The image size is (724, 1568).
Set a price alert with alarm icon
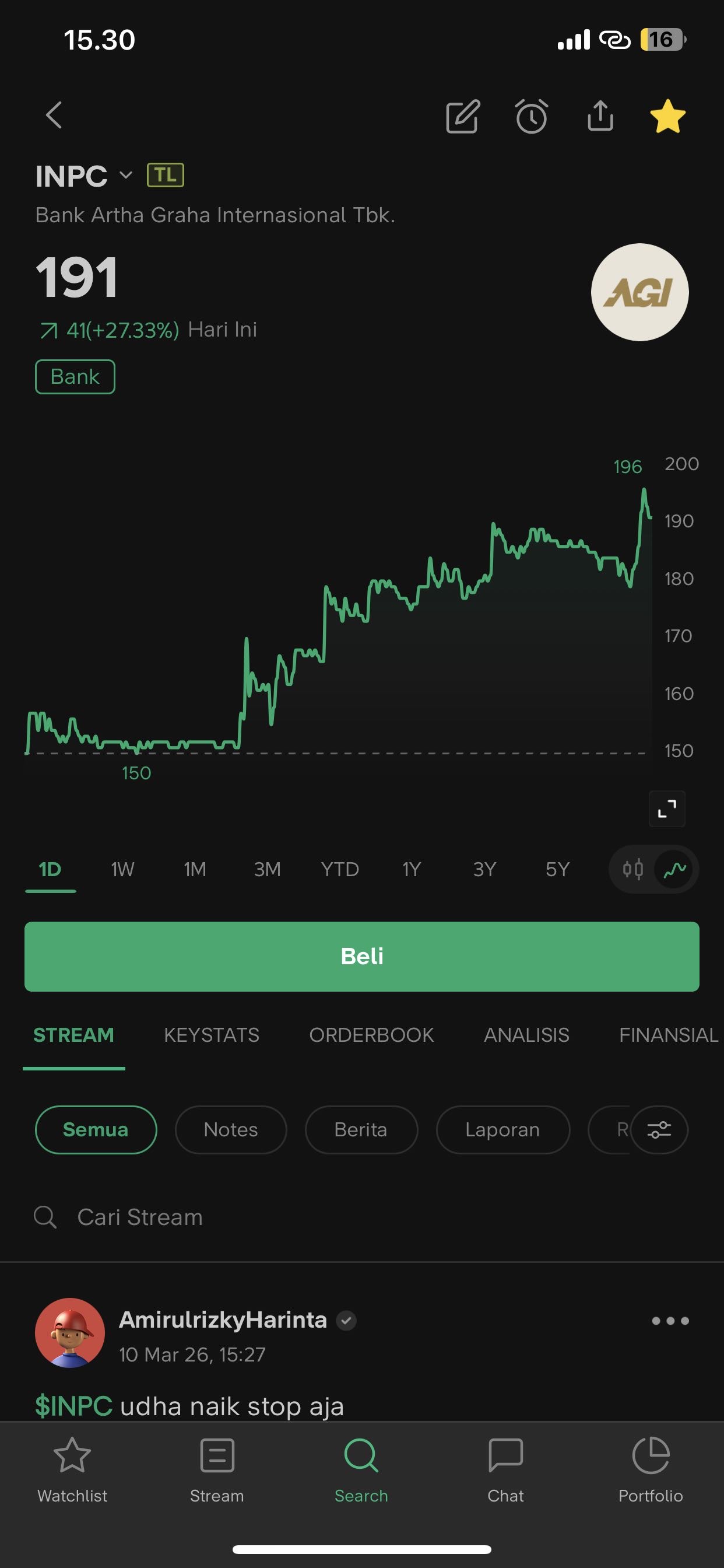(x=532, y=116)
